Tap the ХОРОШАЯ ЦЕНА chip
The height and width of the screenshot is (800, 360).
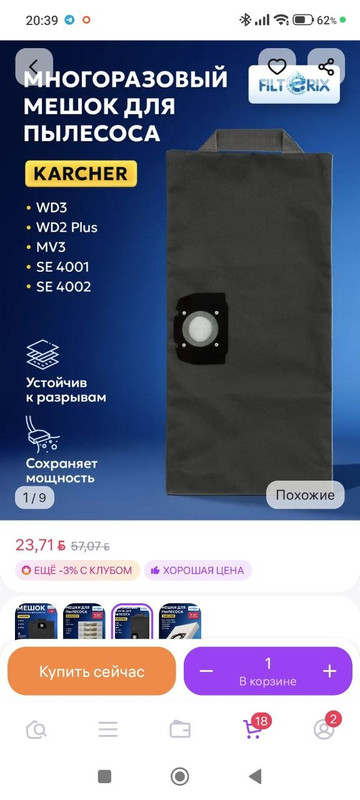pos(198,570)
